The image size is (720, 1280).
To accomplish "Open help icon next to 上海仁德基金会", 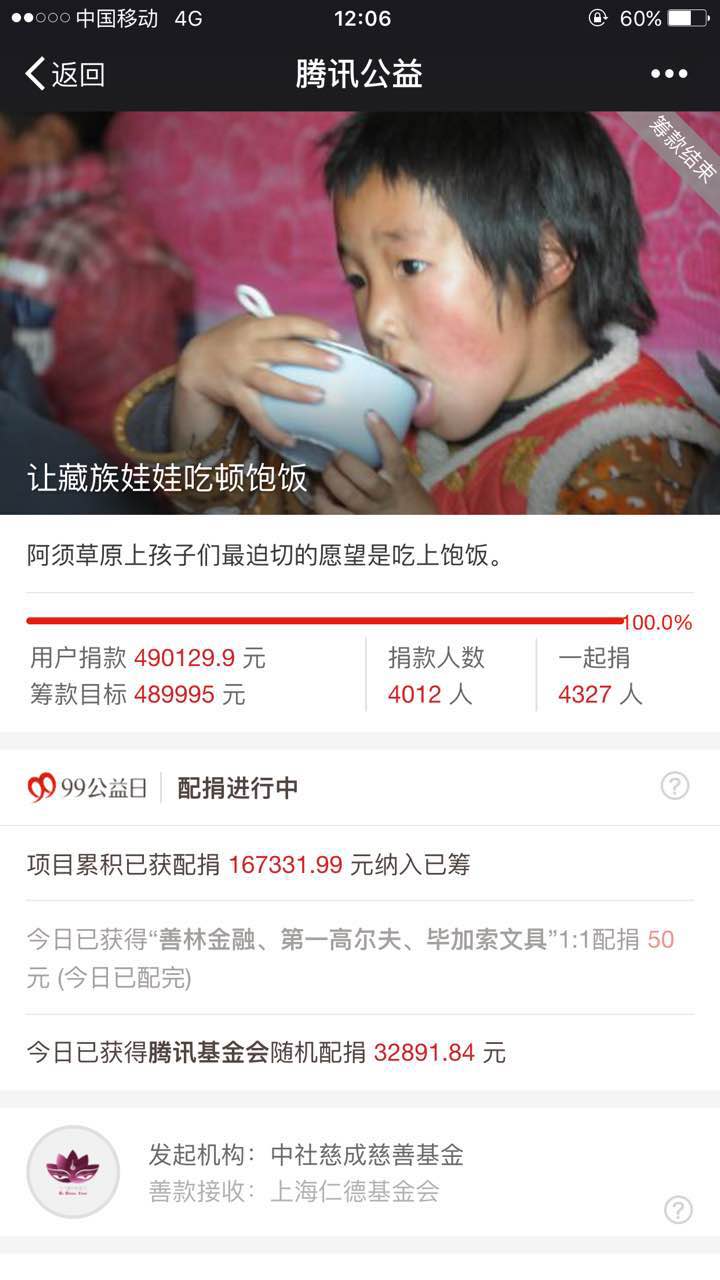I will (677, 1210).
